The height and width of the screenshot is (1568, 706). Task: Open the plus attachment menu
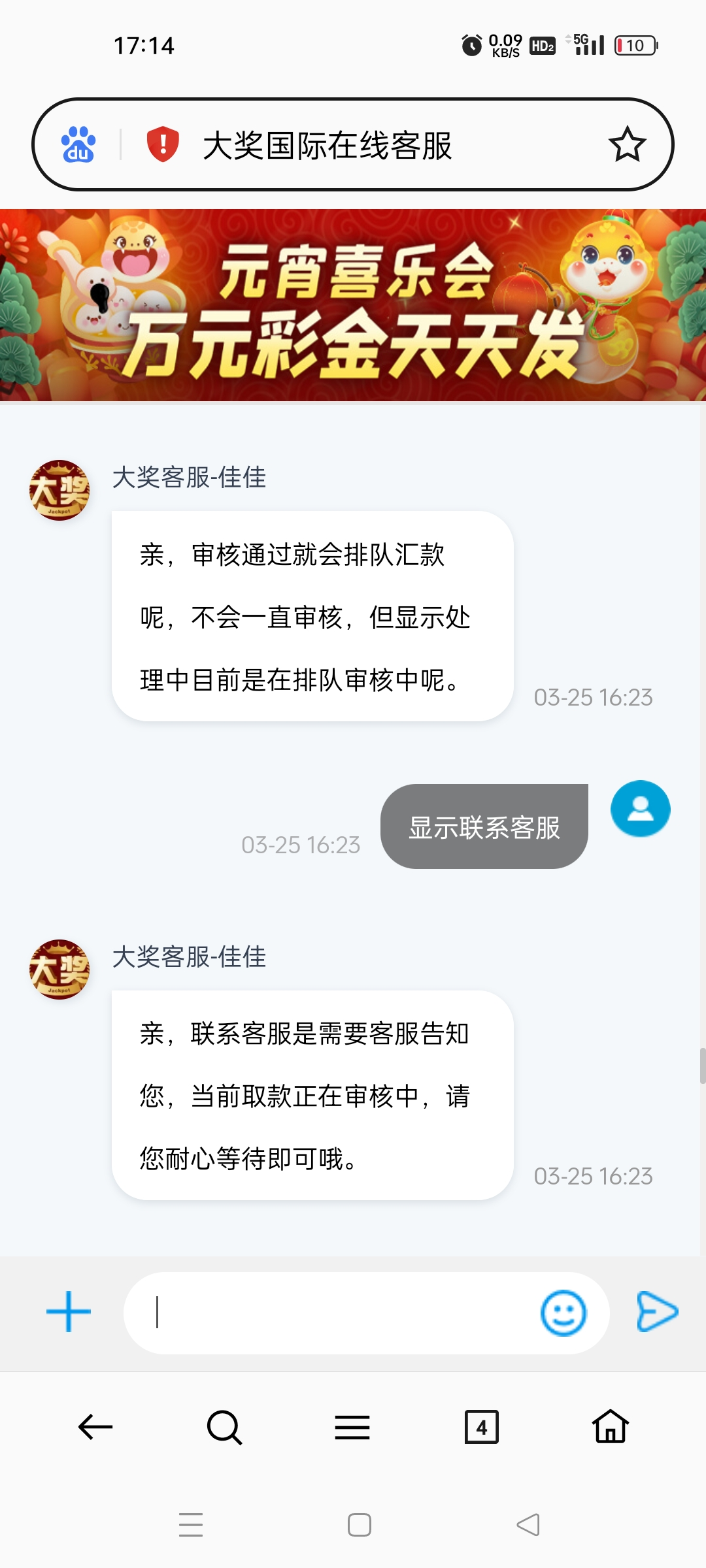pos(69,1311)
